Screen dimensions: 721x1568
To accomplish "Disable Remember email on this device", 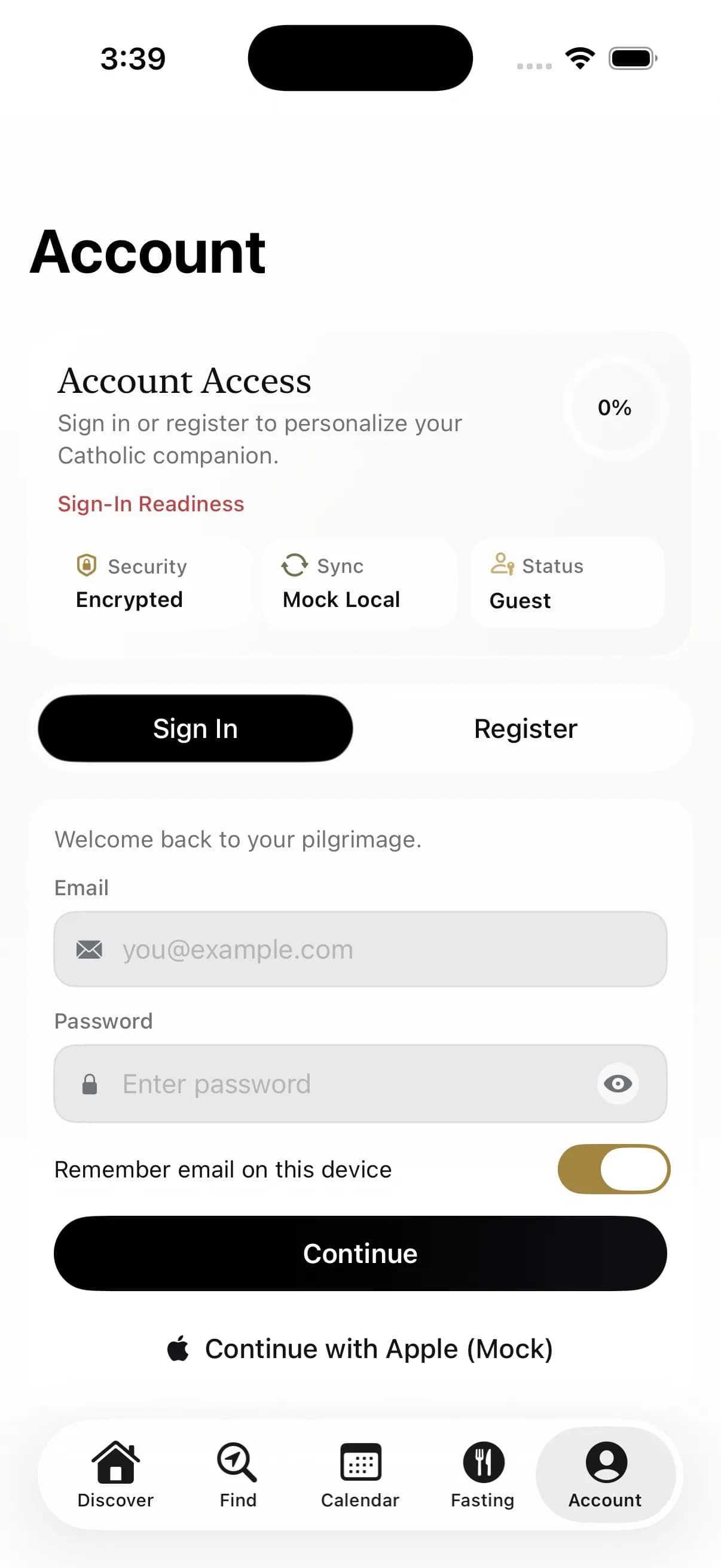I will 613,1169.
